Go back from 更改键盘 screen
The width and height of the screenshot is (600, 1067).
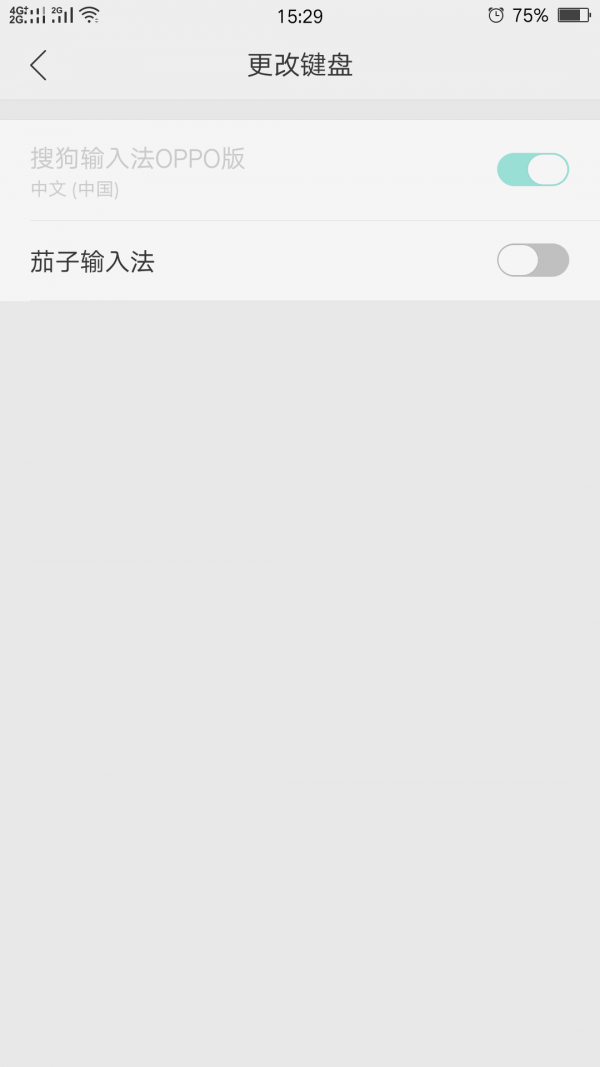click(39, 65)
